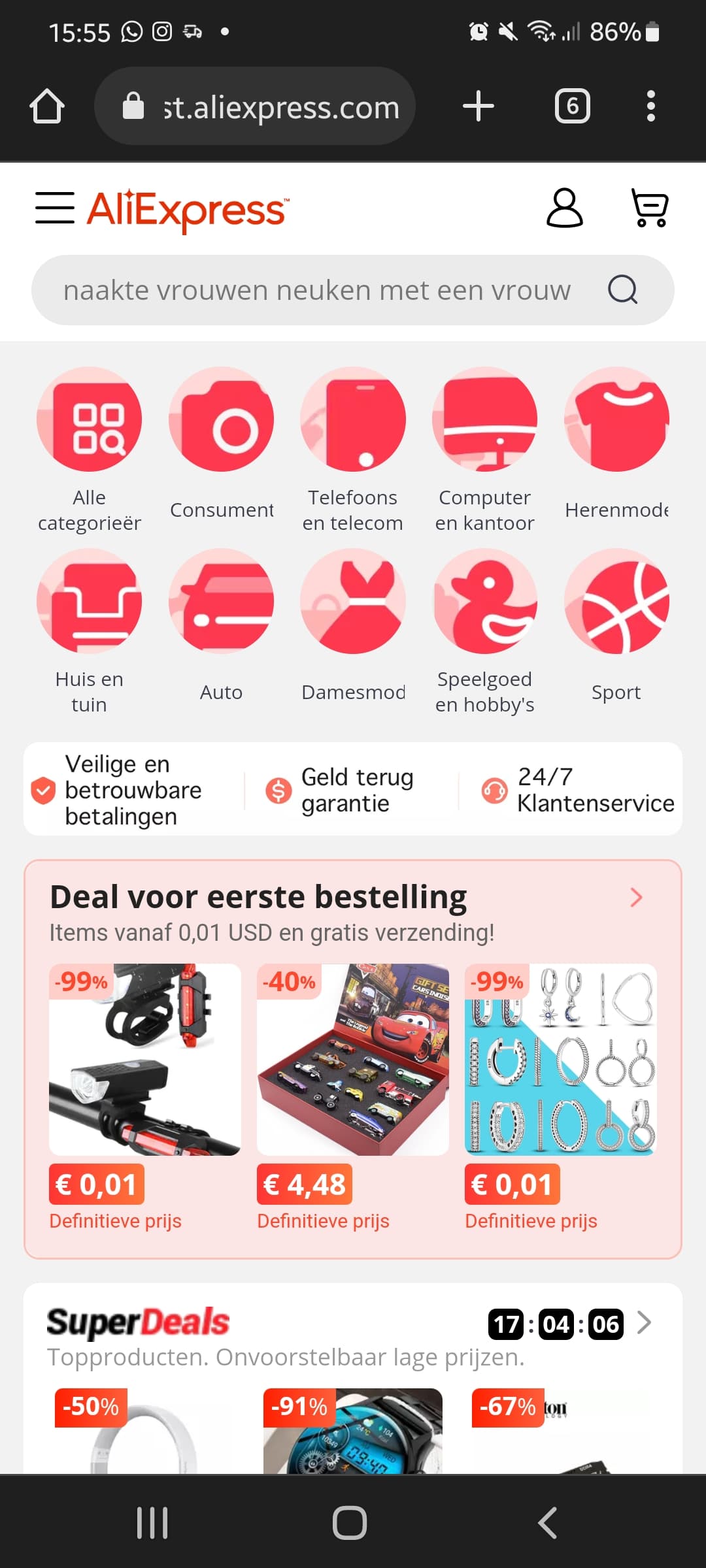Open the browser tab switcher showing 6

coord(572,106)
